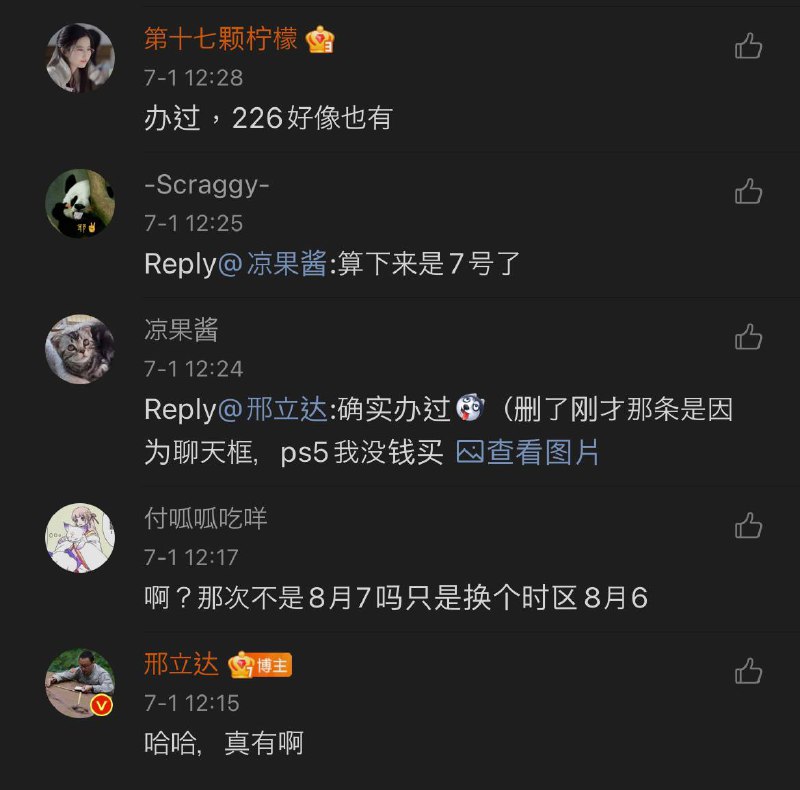This screenshot has width=800, height=790.
Task: Like the comment by 第十七颗柠檬
Action: click(x=748, y=46)
